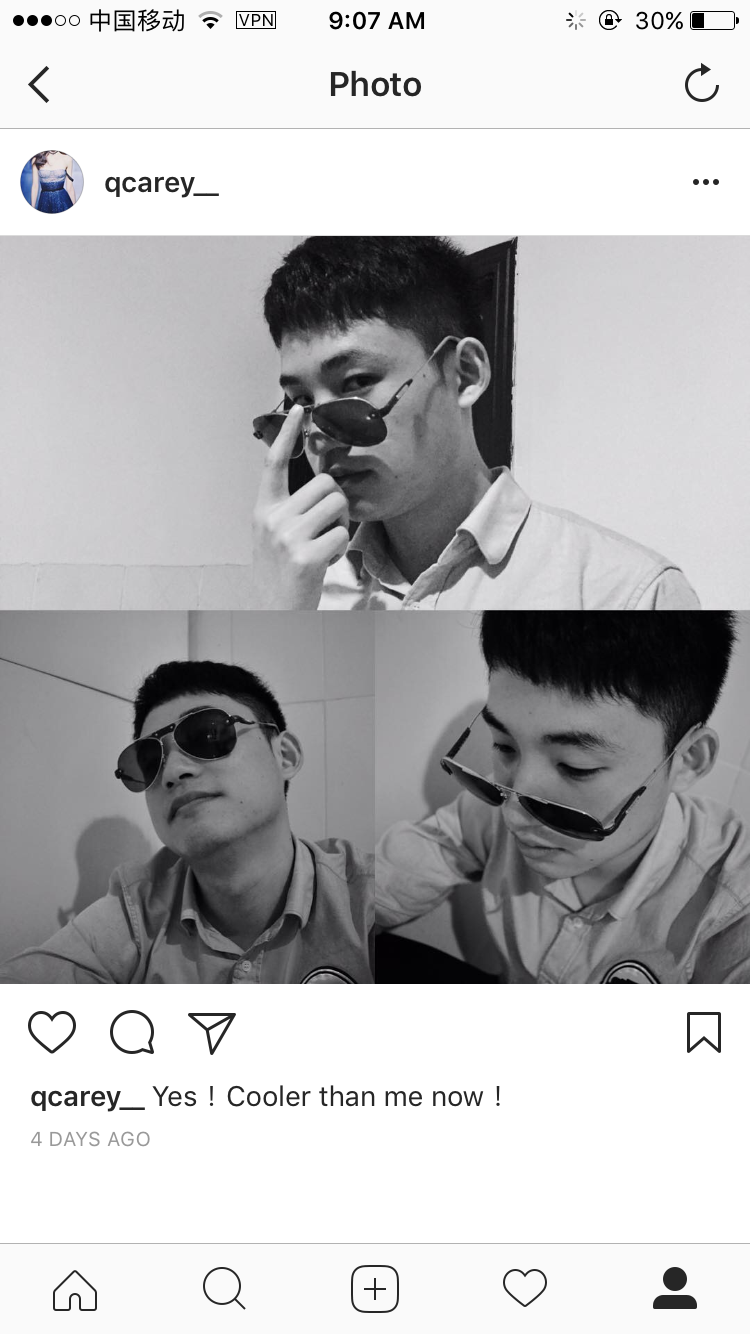Switch to the Home tab
The height and width of the screenshot is (1334, 750).
pyautogui.click(x=75, y=1289)
